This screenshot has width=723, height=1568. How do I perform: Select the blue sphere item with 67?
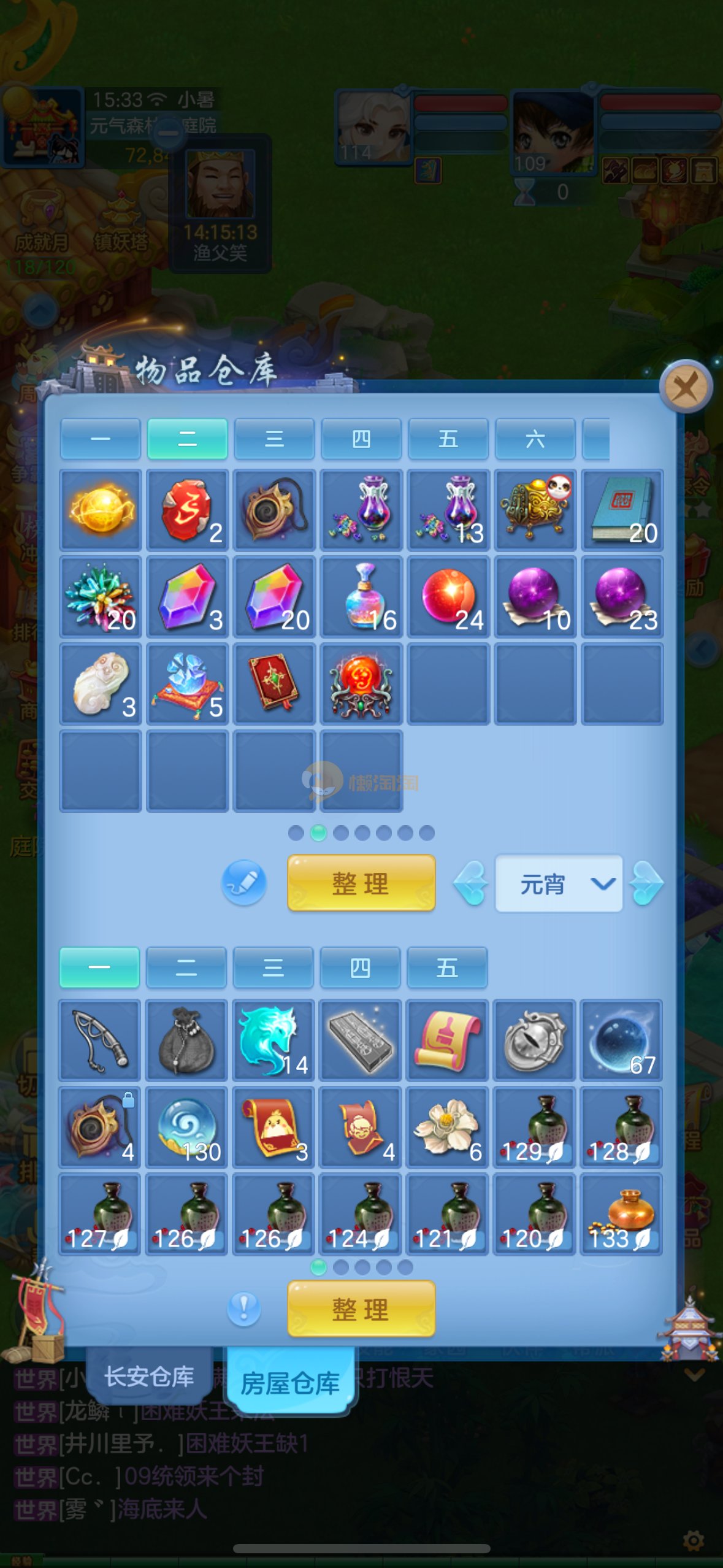(x=621, y=1040)
